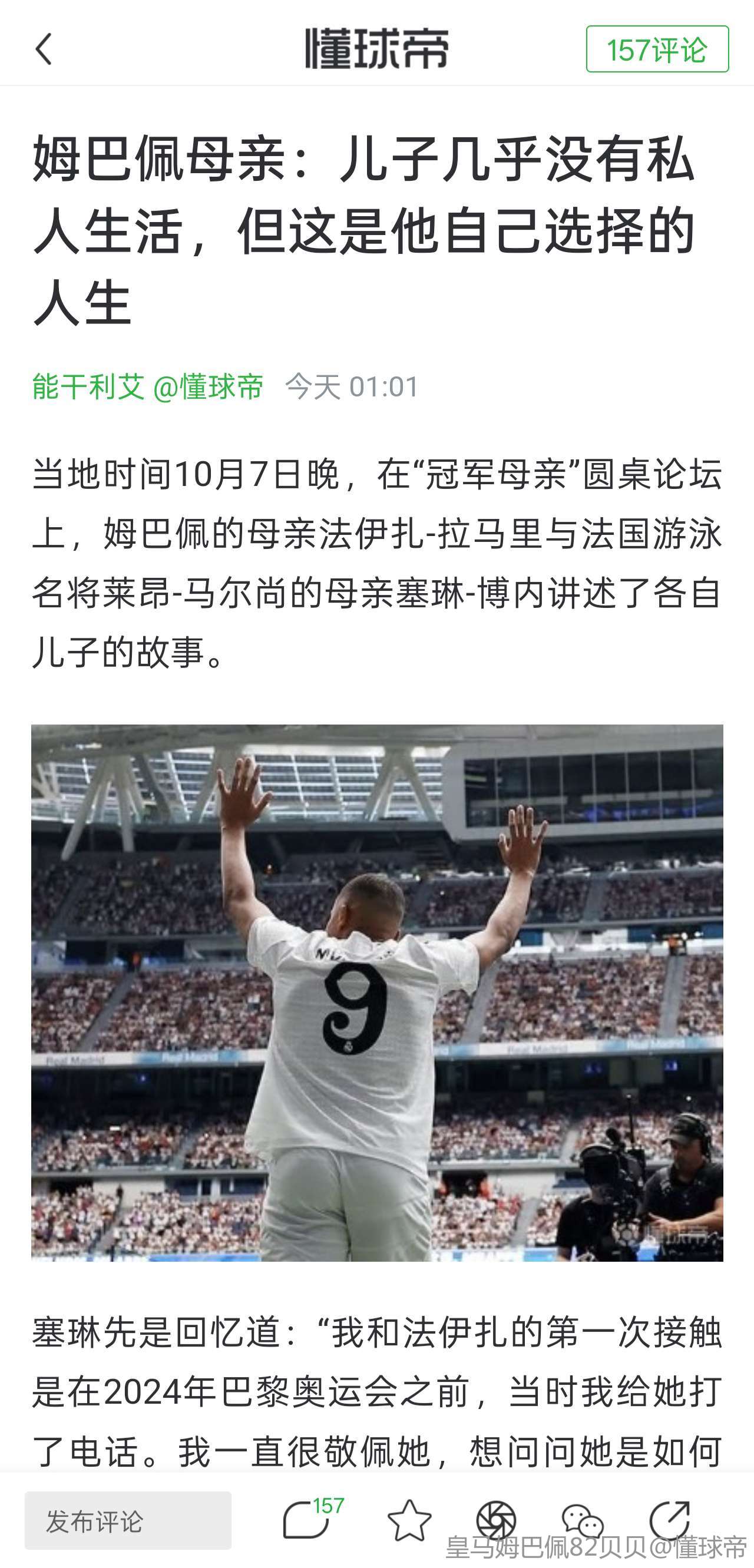Open the share arrow icon

[669, 1520]
